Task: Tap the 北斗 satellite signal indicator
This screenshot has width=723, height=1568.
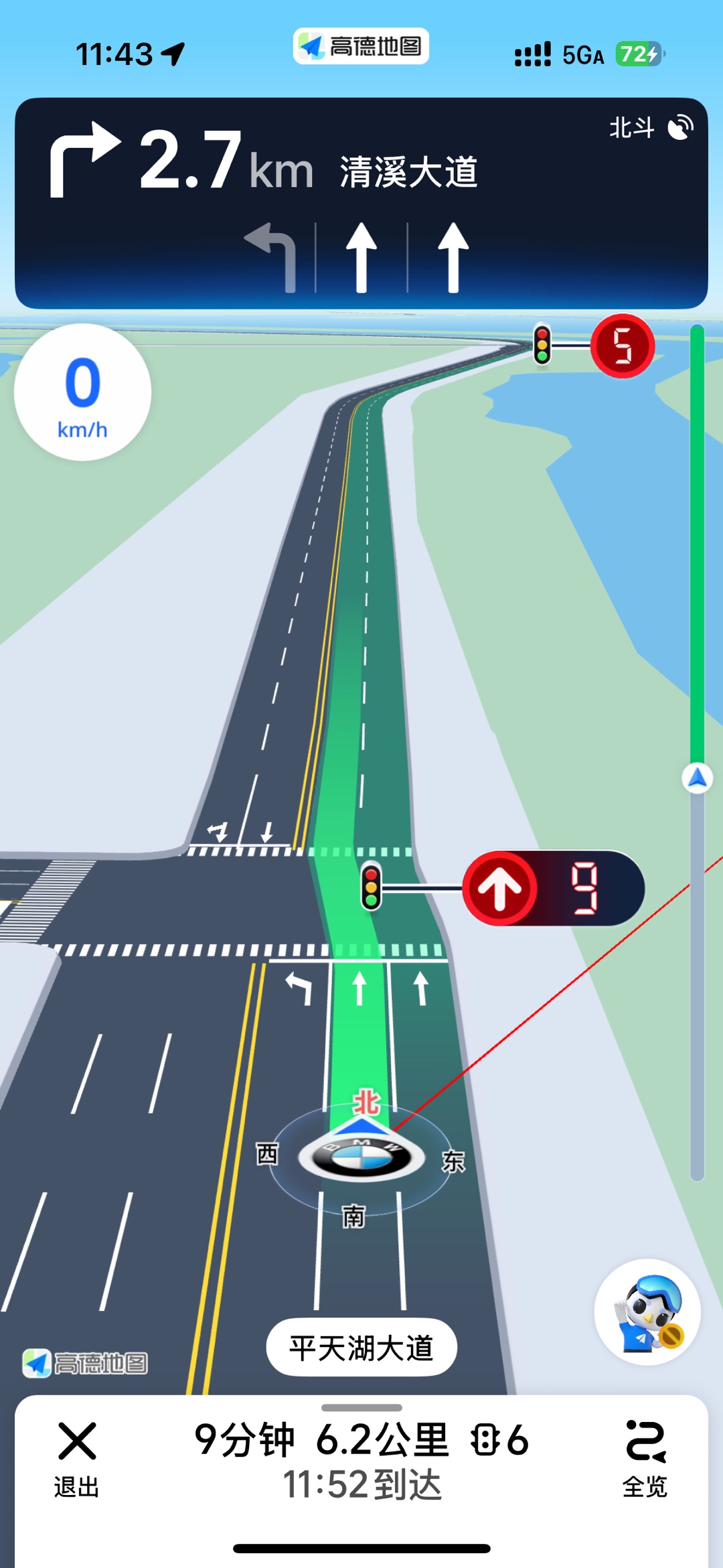Action: [651, 127]
